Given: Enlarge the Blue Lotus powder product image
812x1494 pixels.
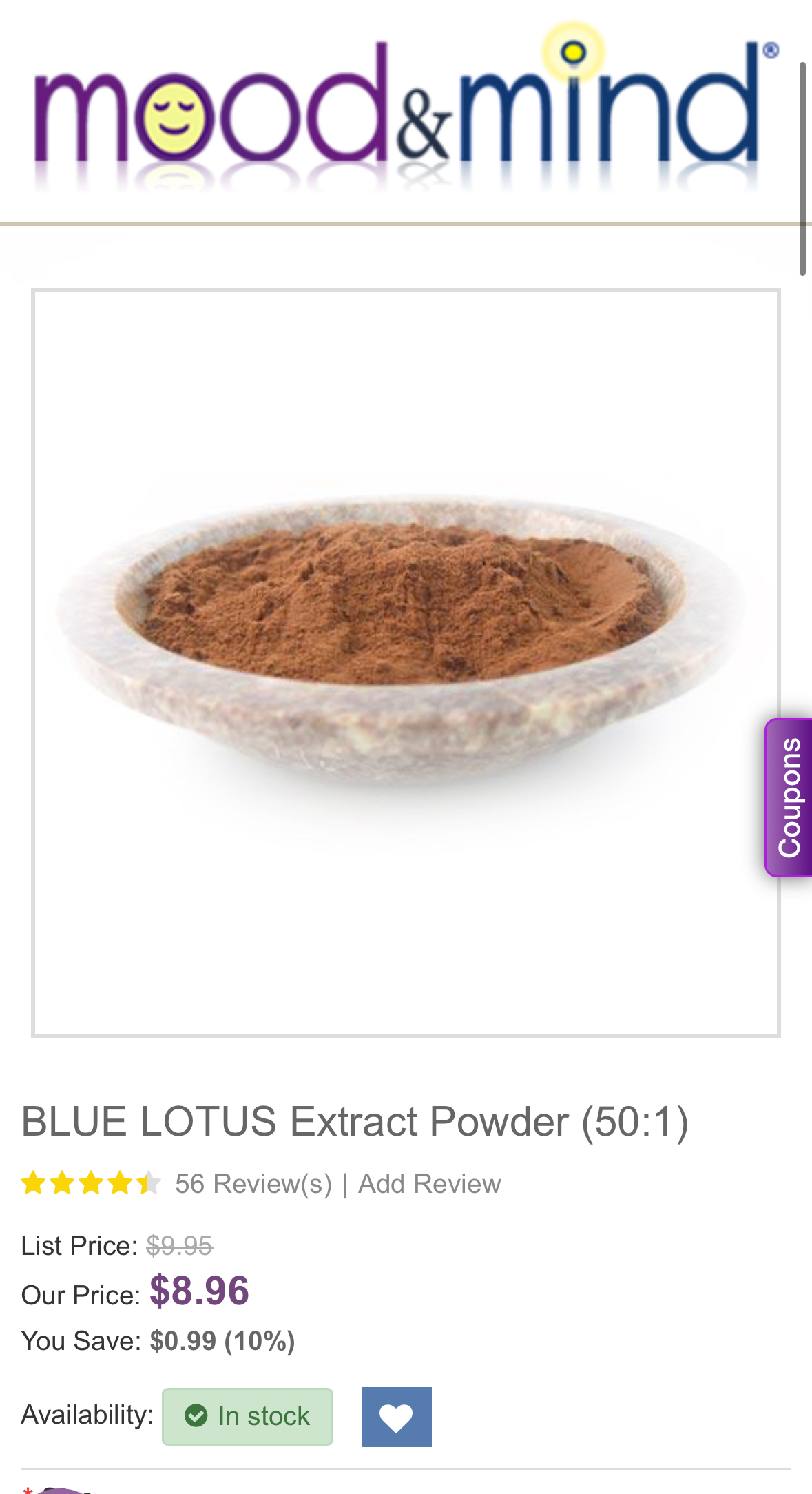Looking at the screenshot, I should tap(406, 663).
